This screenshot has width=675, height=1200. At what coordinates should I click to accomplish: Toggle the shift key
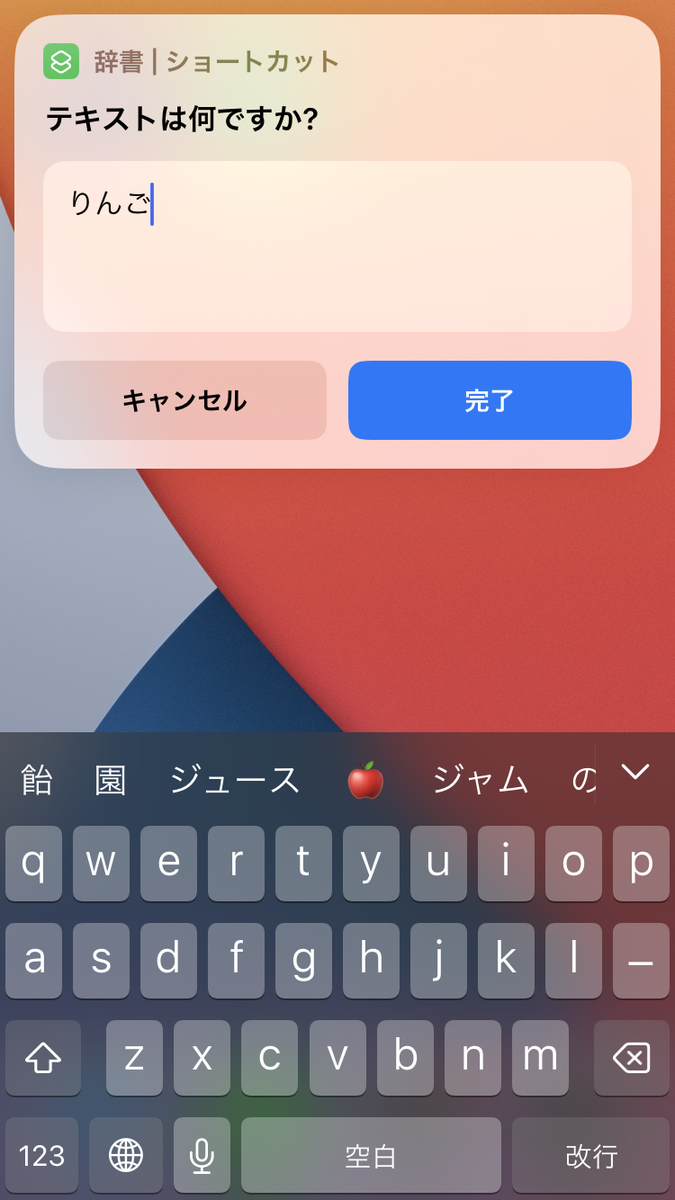pos(42,1057)
